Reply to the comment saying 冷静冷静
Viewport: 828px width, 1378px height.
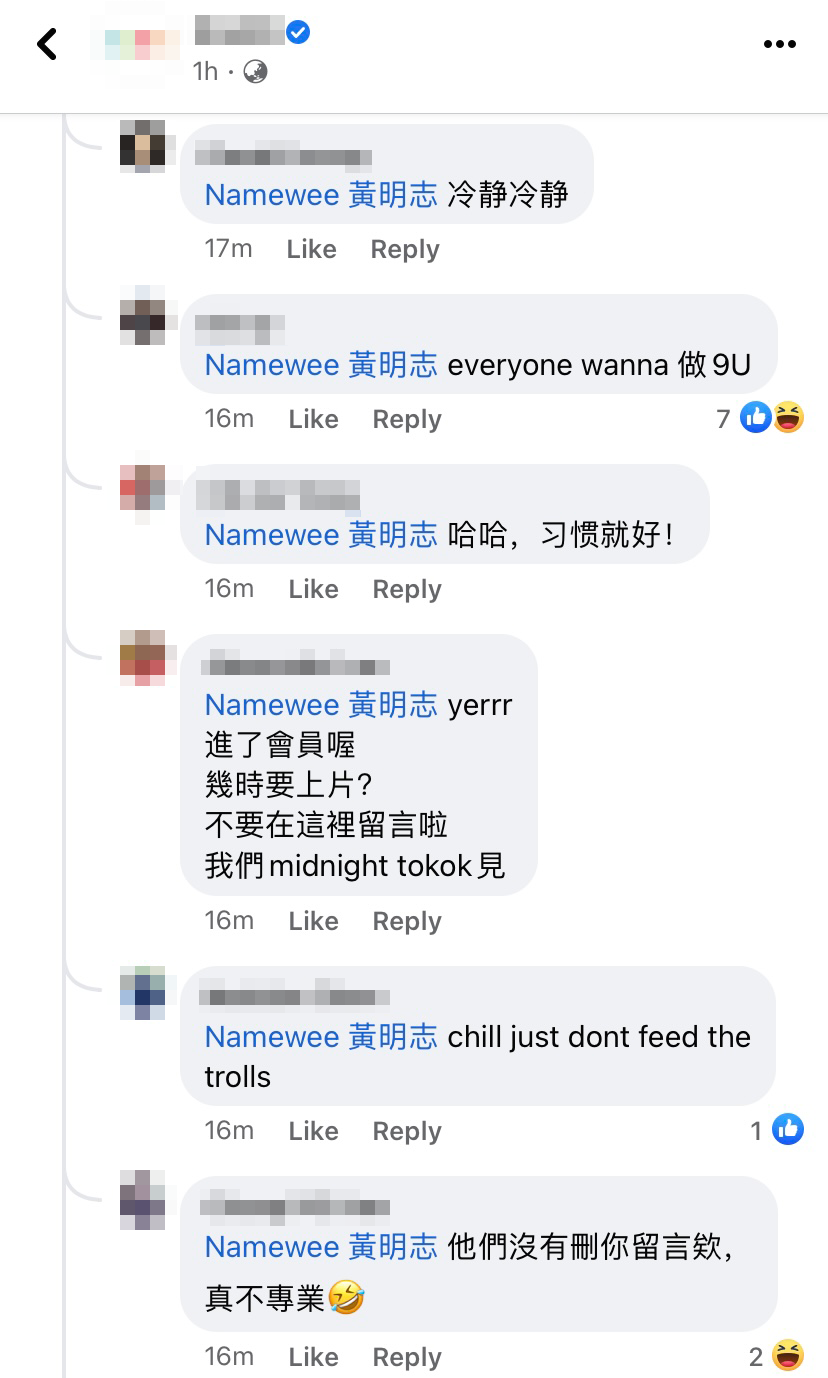tap(404, 249)
